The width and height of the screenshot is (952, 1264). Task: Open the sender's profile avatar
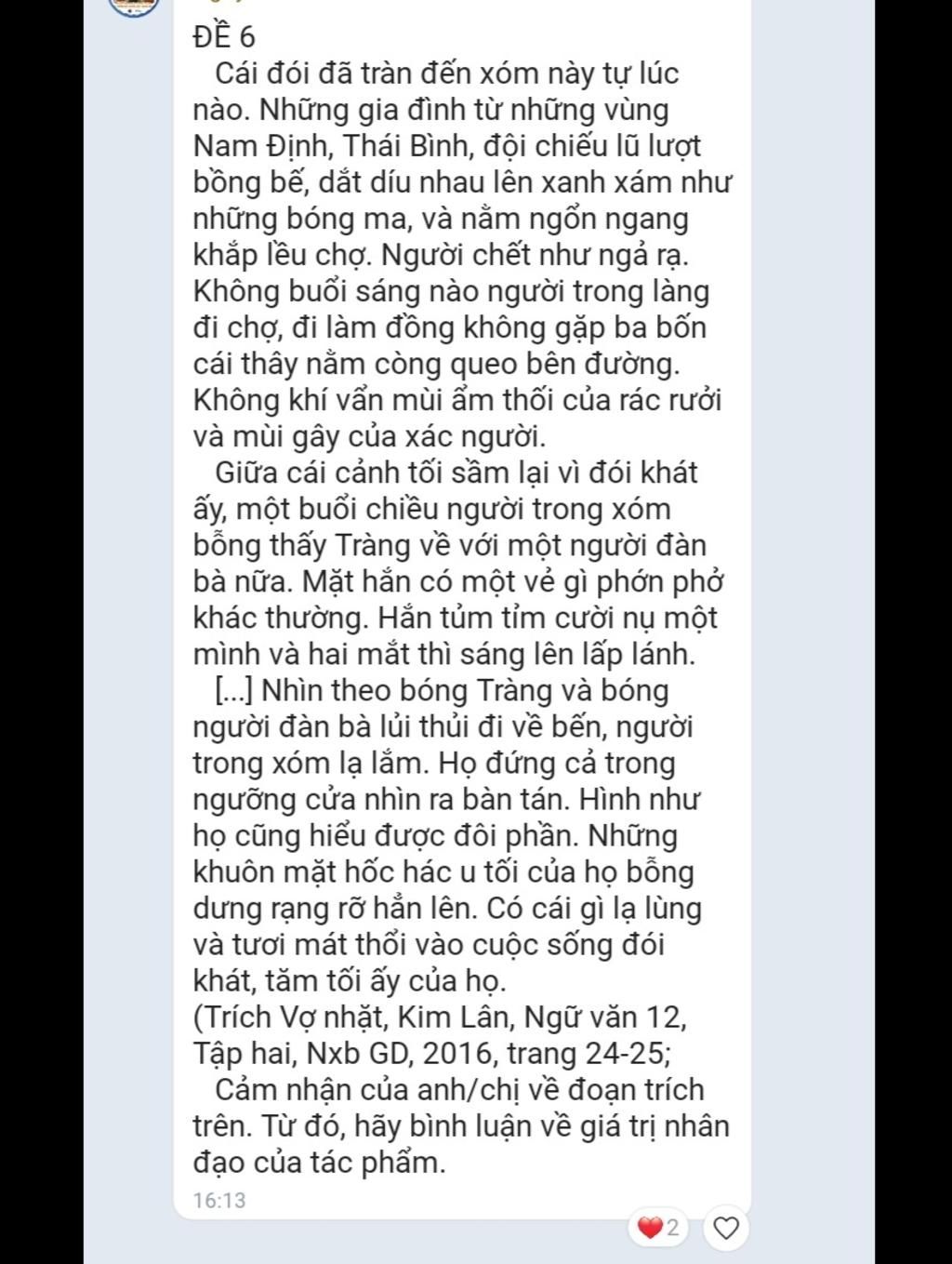[136, 6]
